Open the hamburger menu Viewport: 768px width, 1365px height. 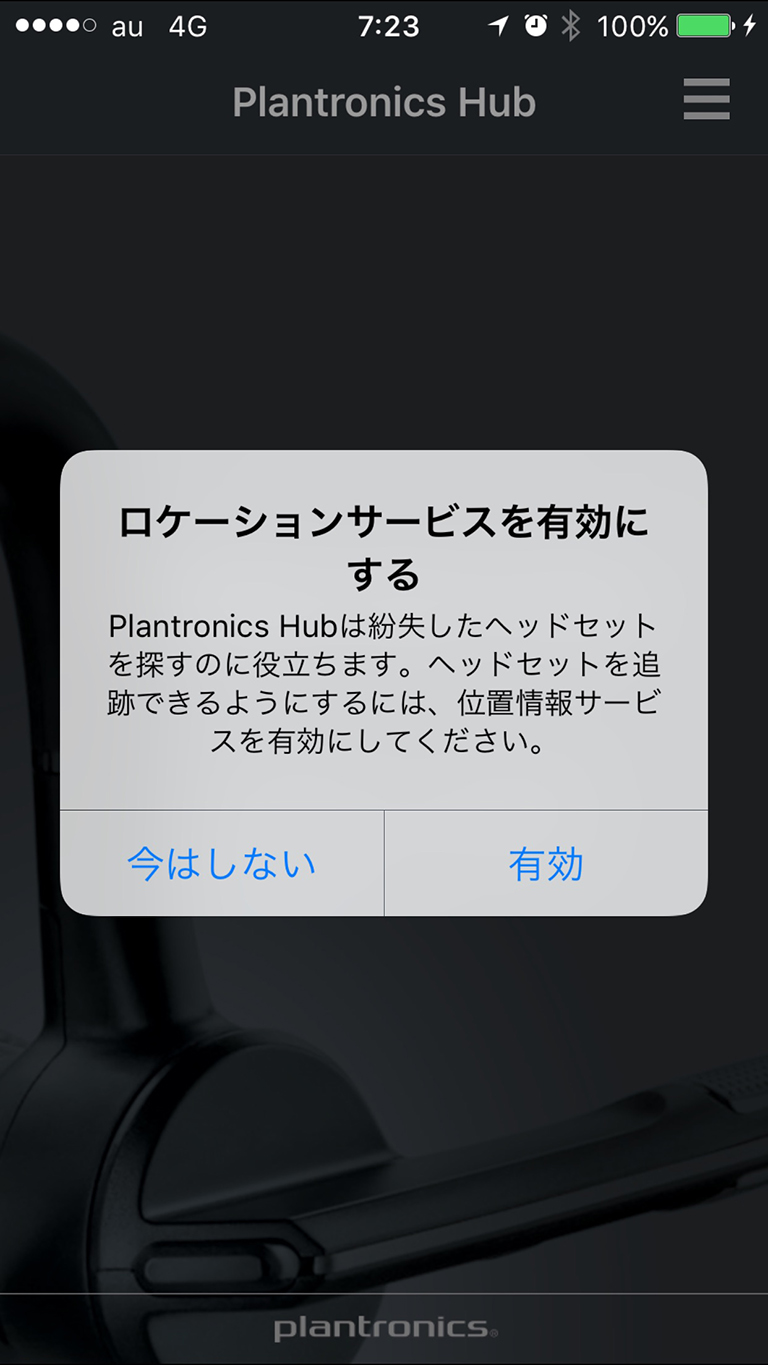point(706,101)
